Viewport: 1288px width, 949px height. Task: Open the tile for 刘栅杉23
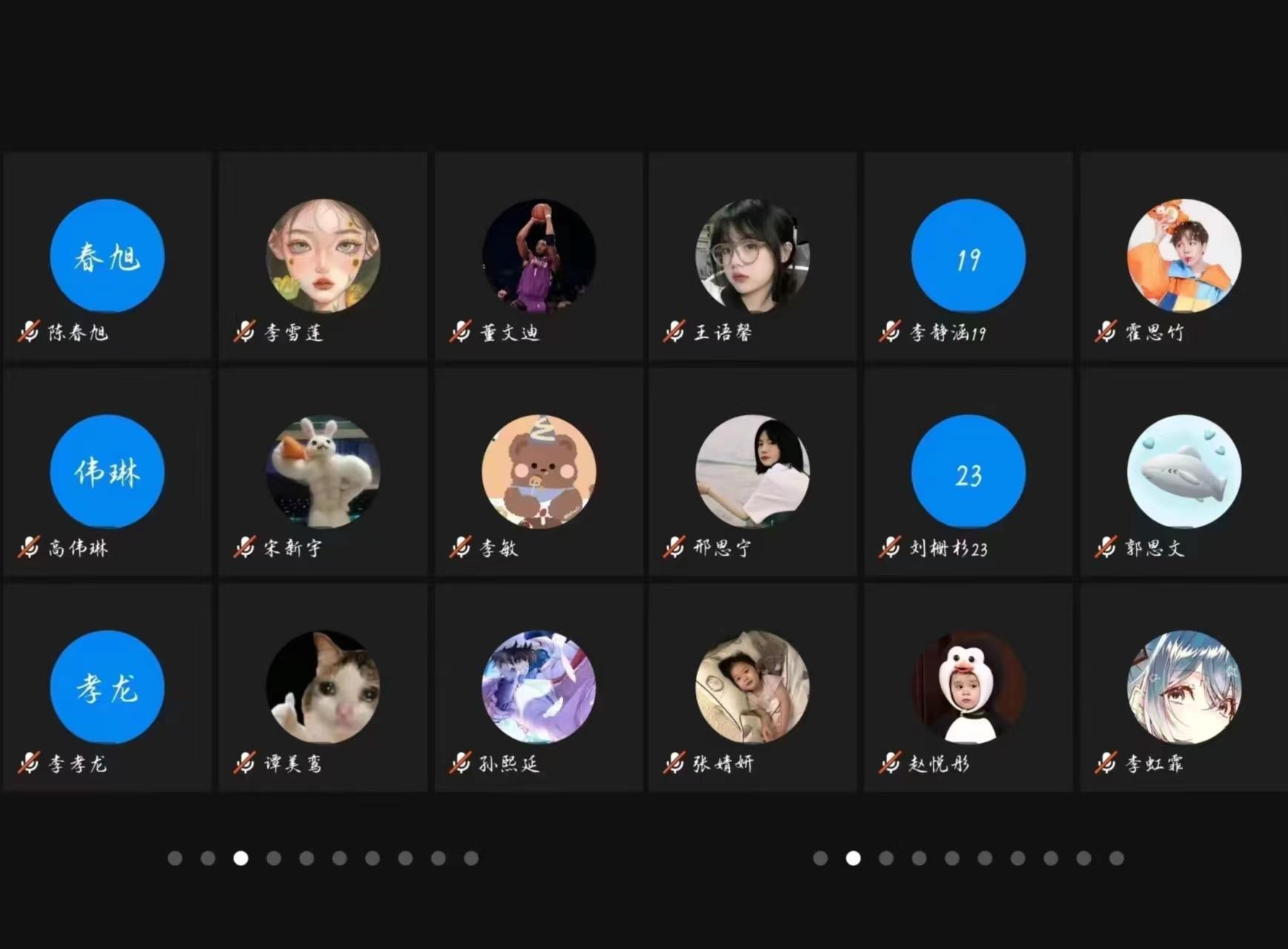click(x=968, y=472)
